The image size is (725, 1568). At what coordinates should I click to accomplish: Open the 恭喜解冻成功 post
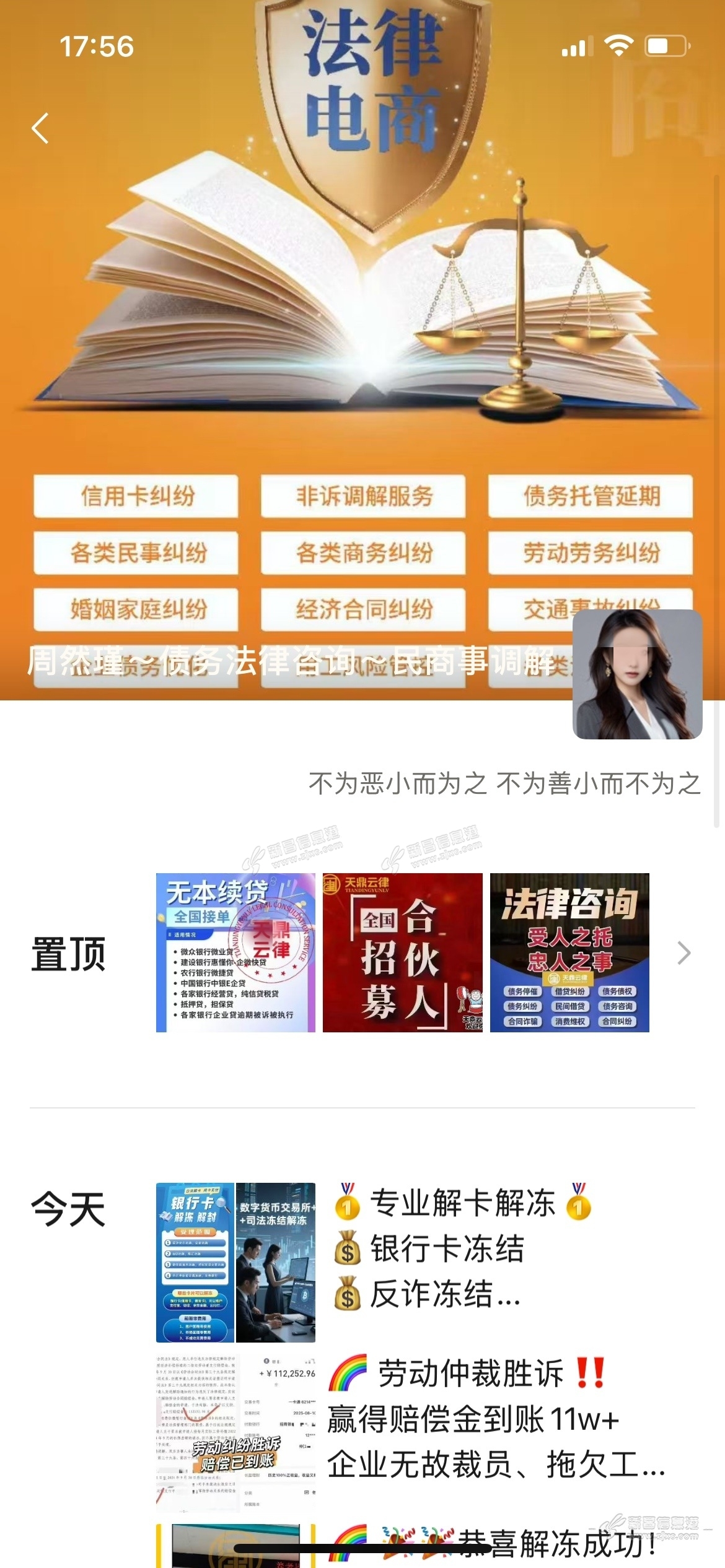click(496, 1543)
